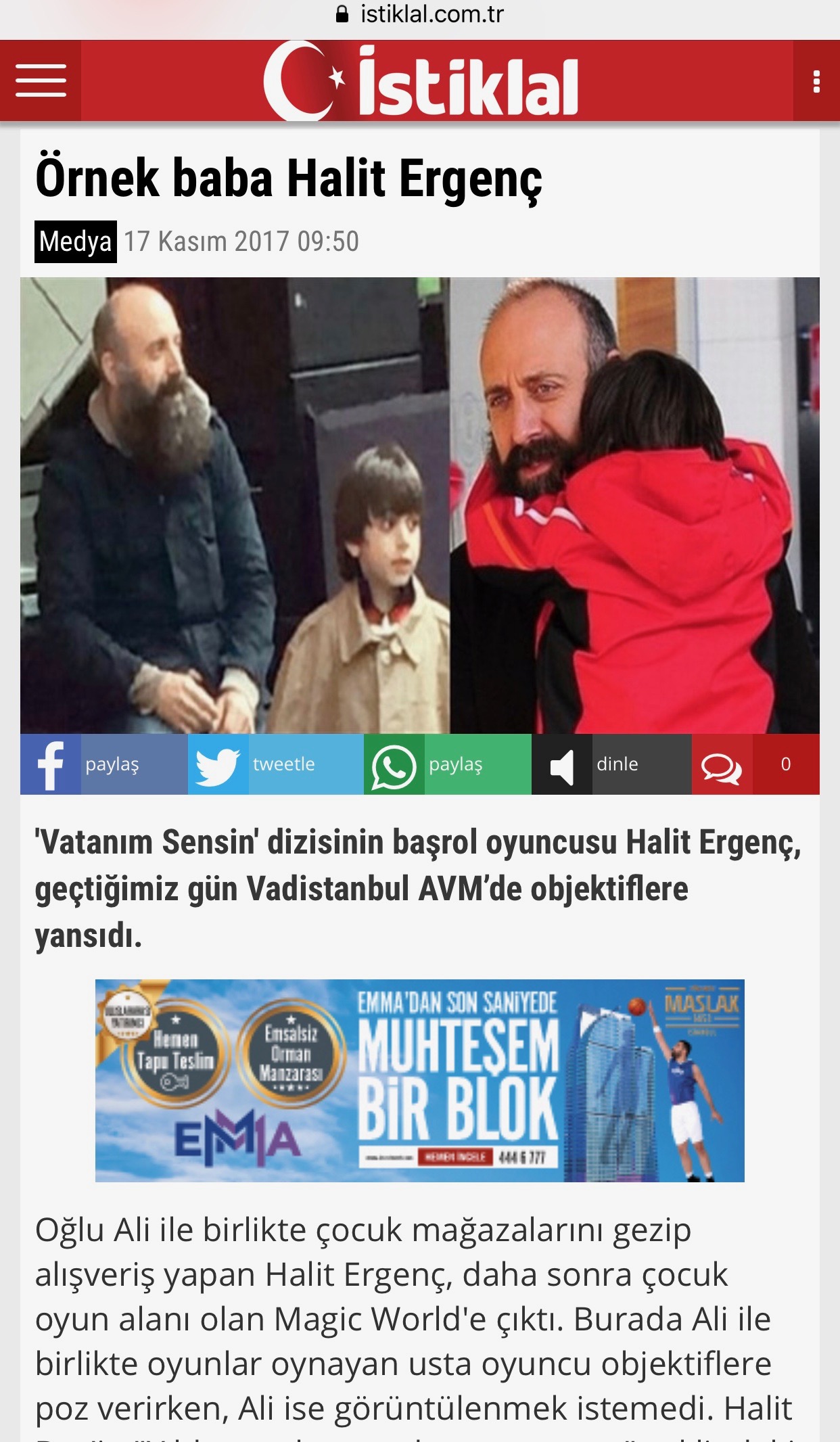
Task: Open the three-dot overflow menu
Action: 816,81
